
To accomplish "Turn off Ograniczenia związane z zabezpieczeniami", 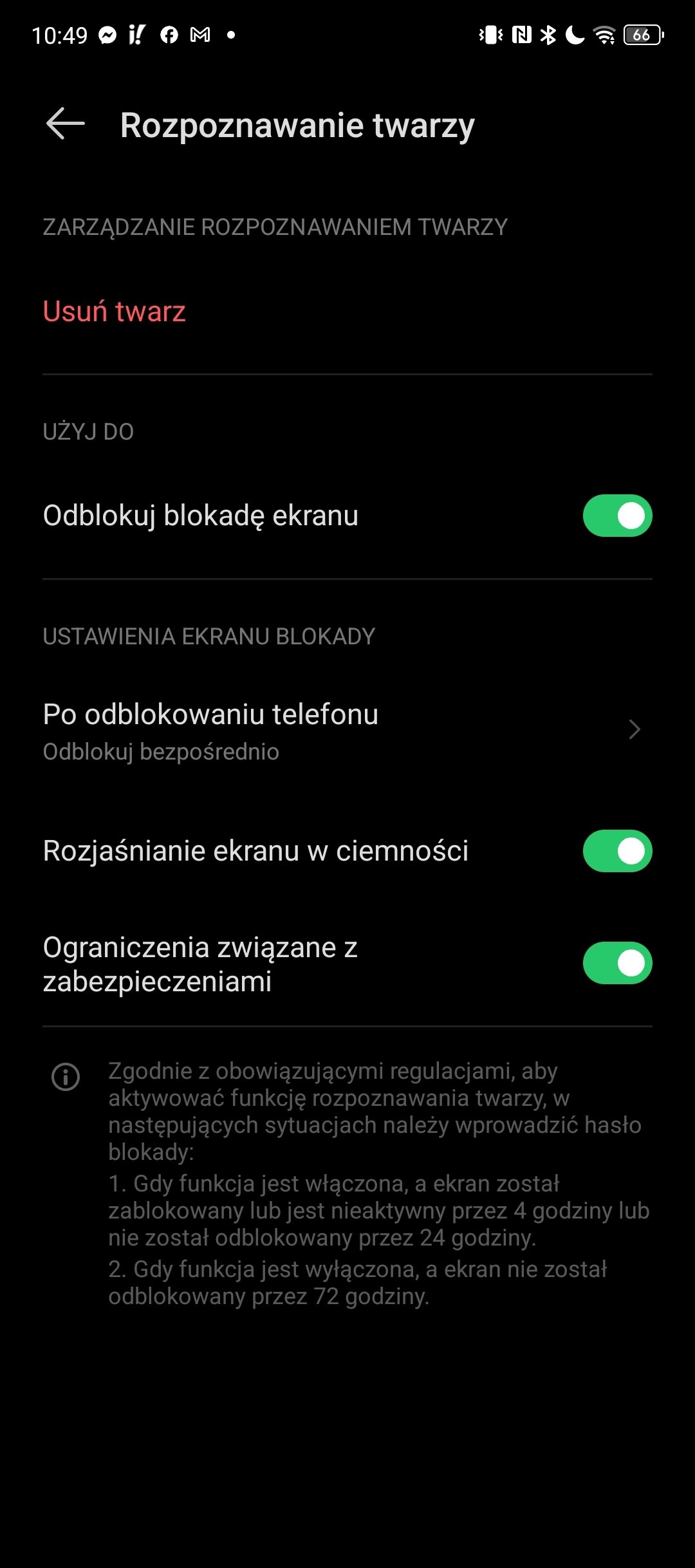I will 617,964.
